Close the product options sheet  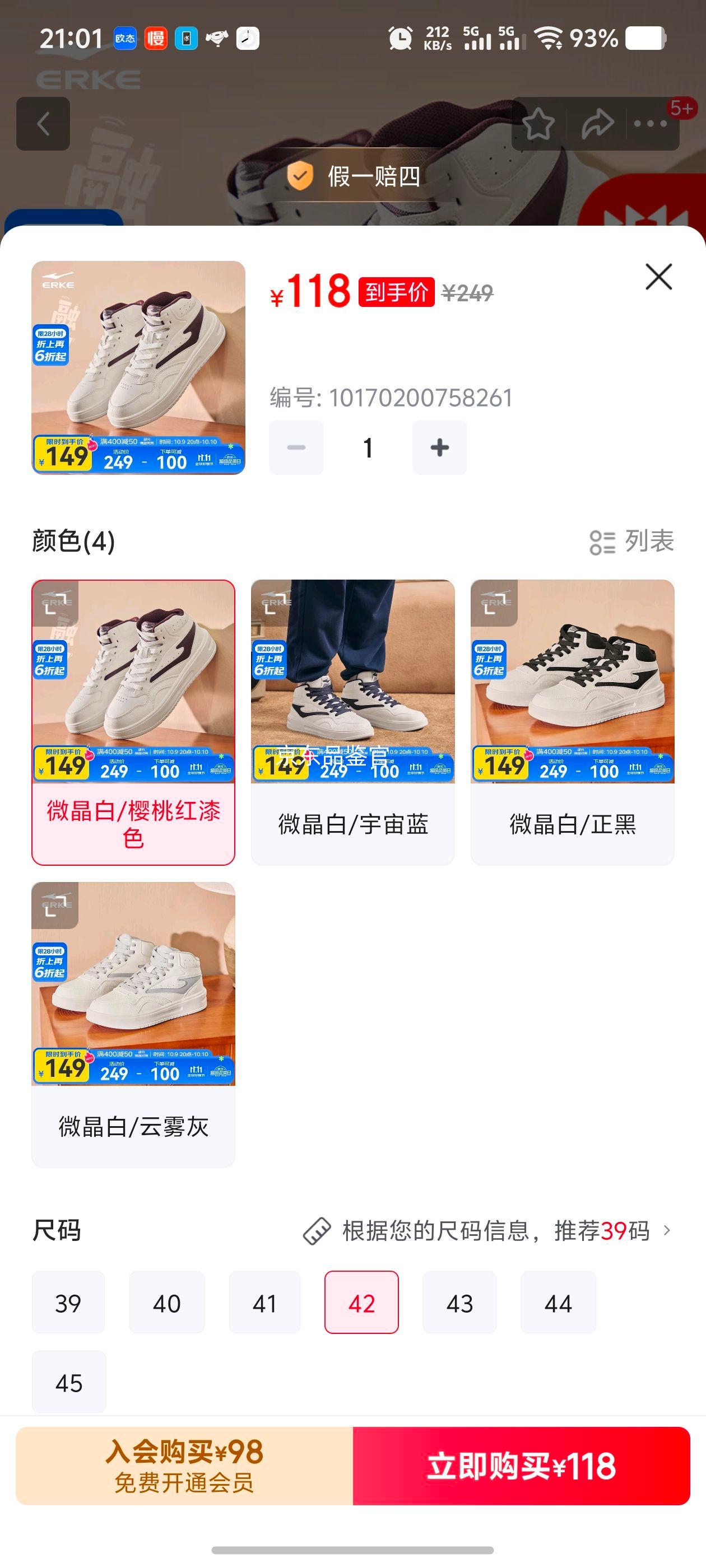pos(658,277)
